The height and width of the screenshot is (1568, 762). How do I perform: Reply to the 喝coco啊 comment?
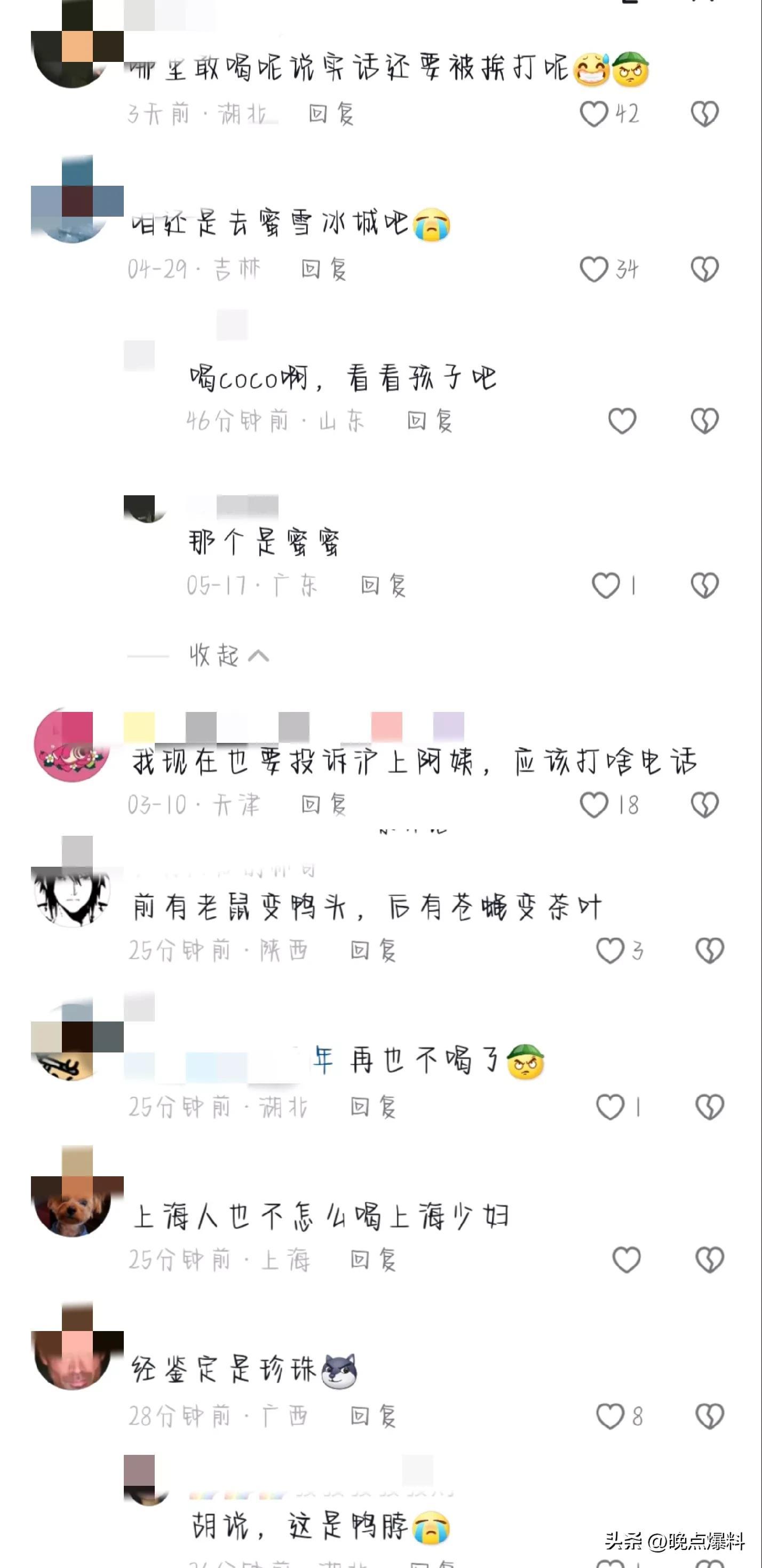coord(430,421)
